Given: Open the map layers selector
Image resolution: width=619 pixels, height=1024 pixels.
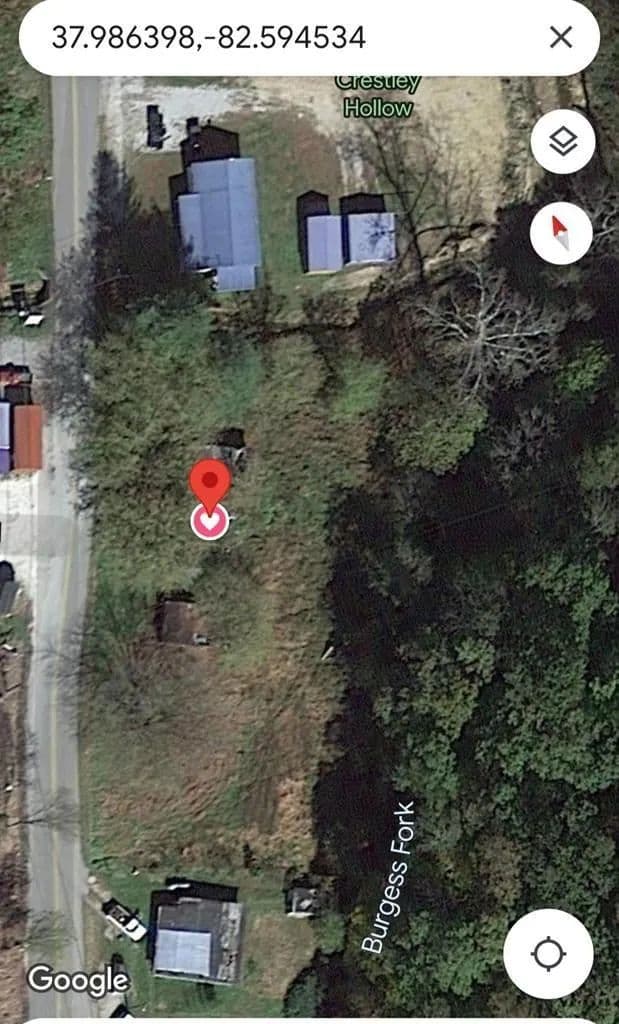Looking at the screenshot, I should click(563, 142).
